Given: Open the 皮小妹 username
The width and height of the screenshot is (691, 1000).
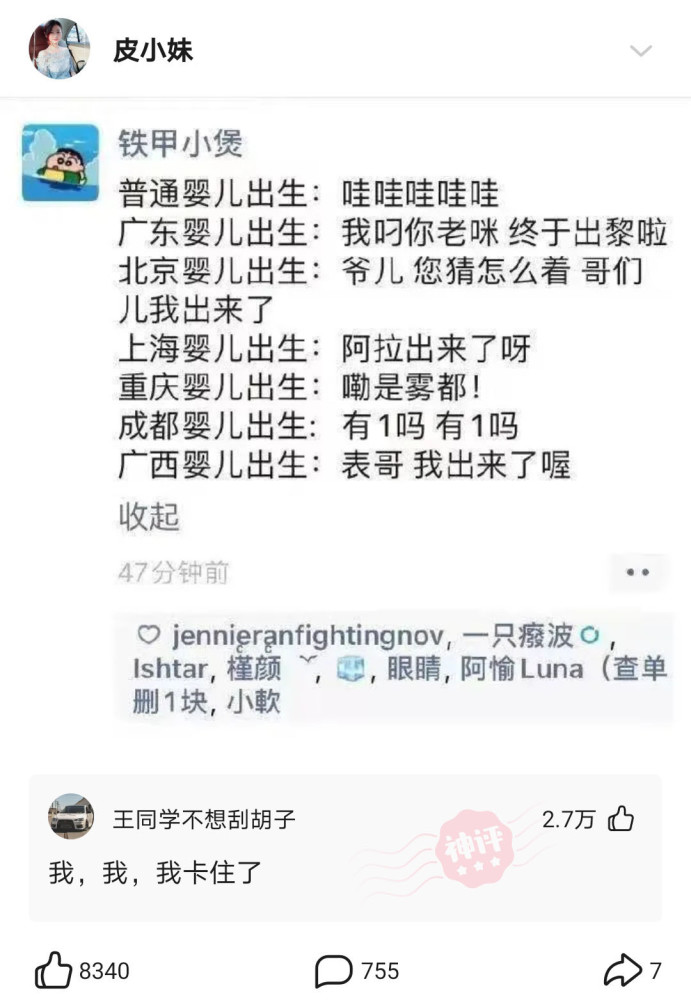Looking at the screenshot, I should click(152, 50).
